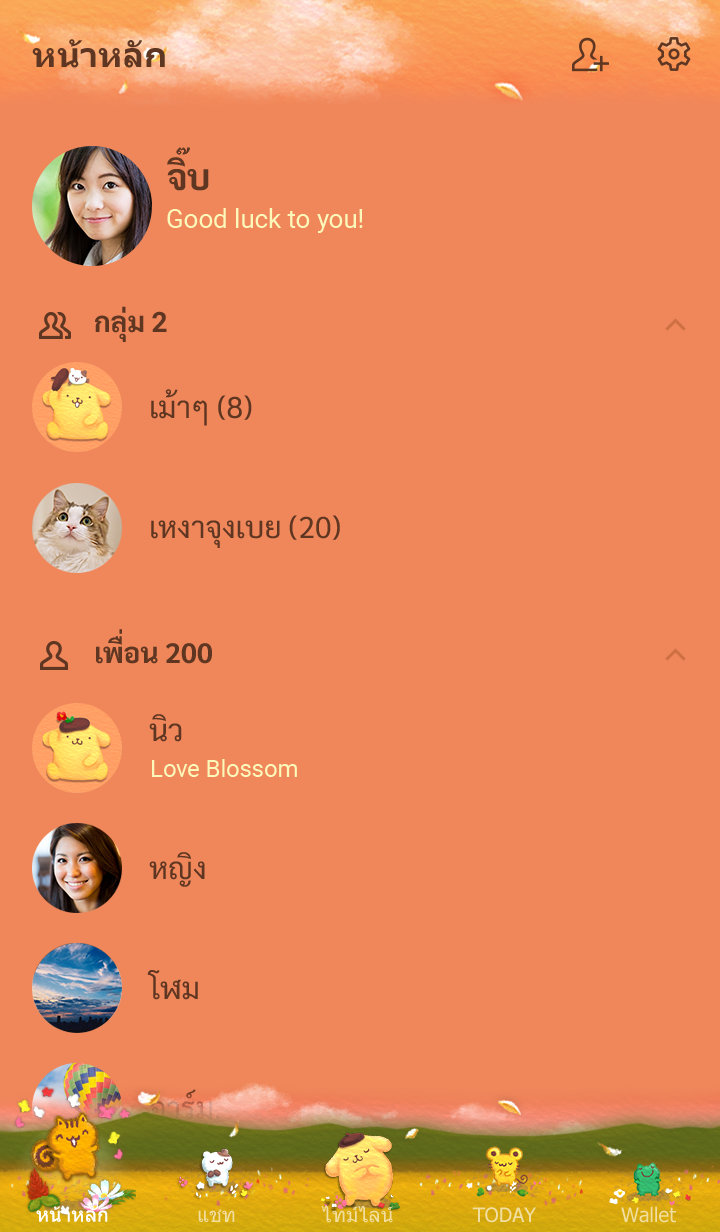Viewport: 720px width, 1232px height.
Task: View หญิง's profile
Action: coord(177,868)
